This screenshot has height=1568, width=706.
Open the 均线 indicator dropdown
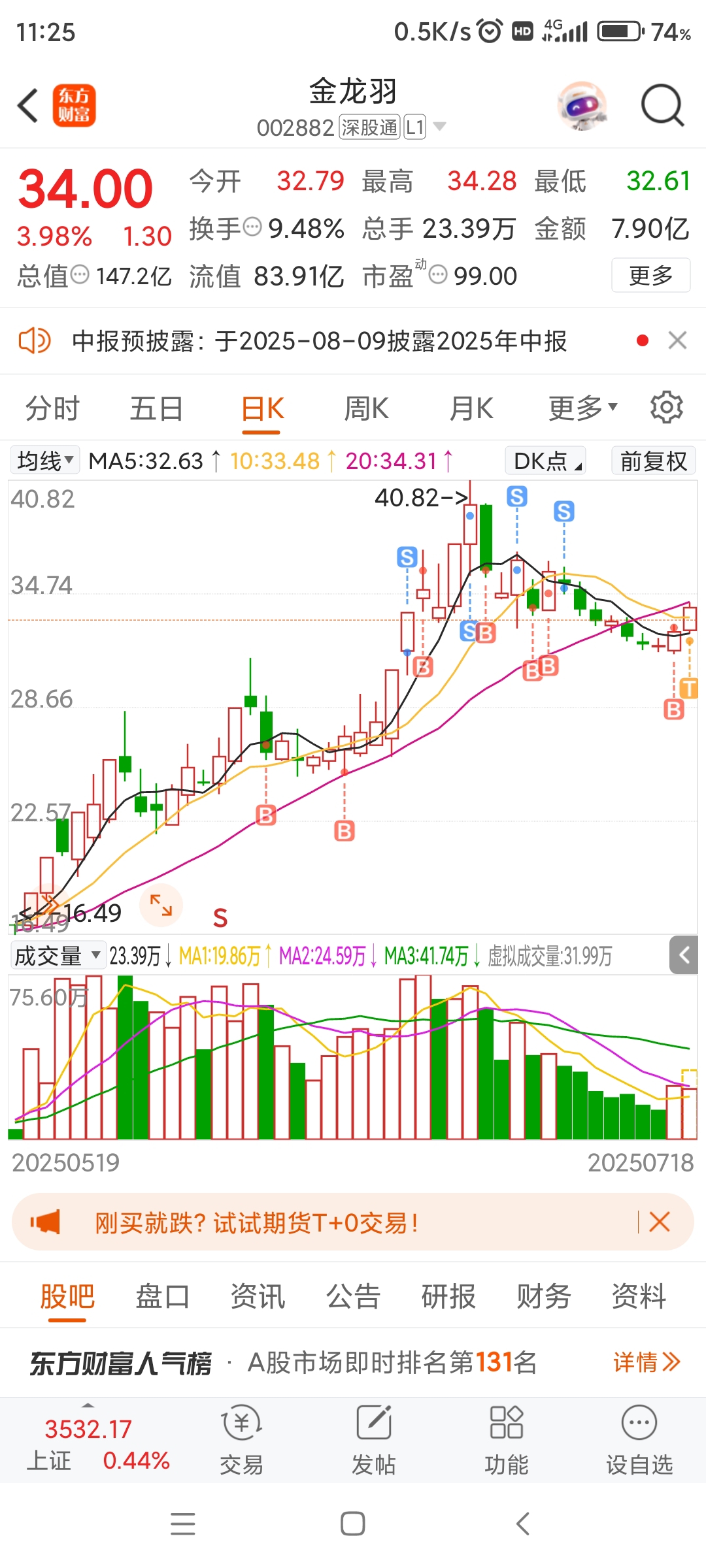coord(44,461)
